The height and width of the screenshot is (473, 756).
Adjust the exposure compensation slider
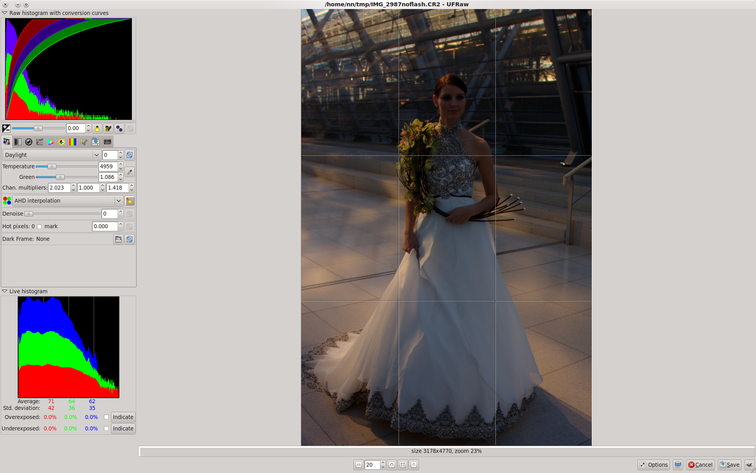coord(38,128)
